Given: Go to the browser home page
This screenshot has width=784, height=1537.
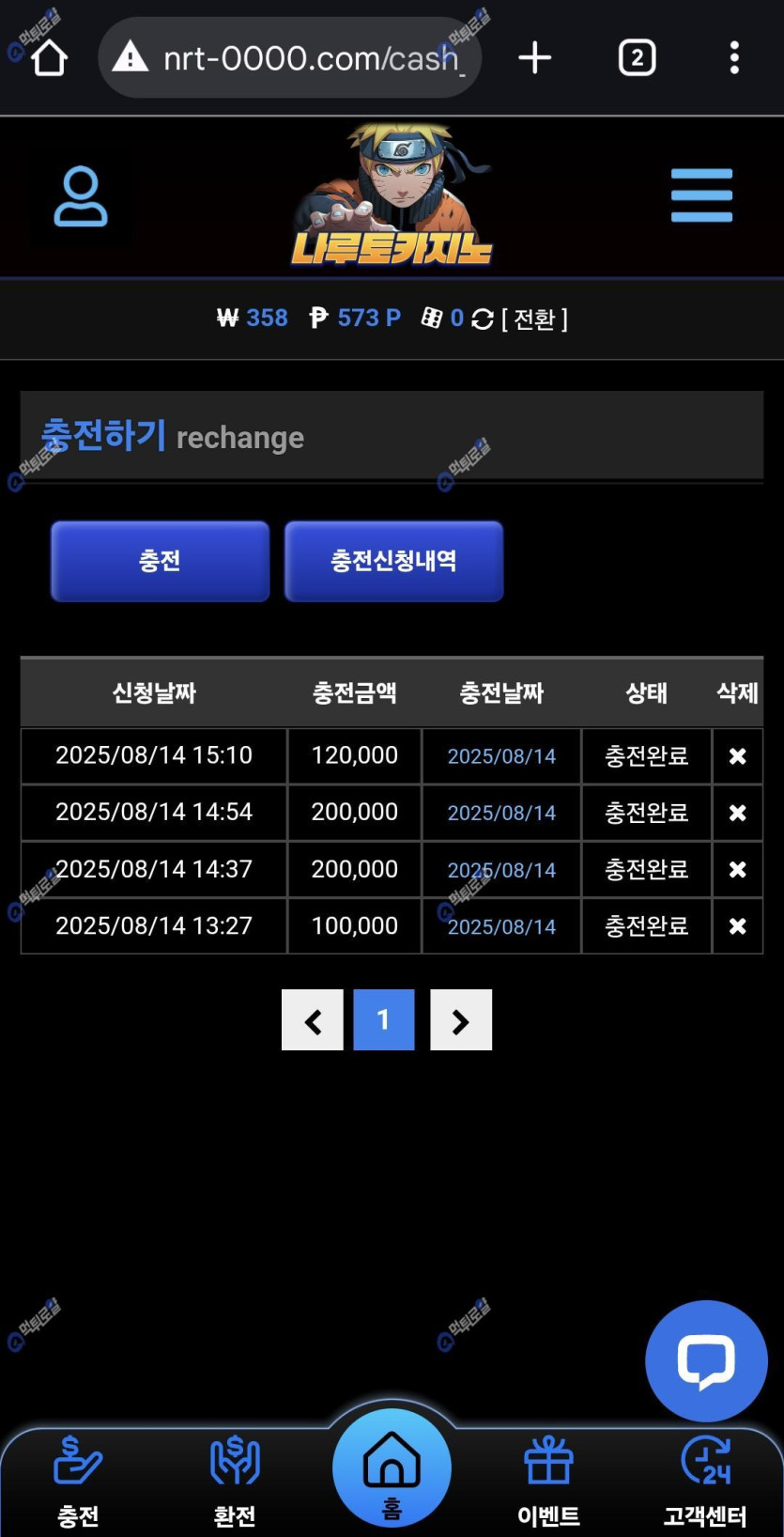Looking at the screenshot, I should click(x=49, y=58).
